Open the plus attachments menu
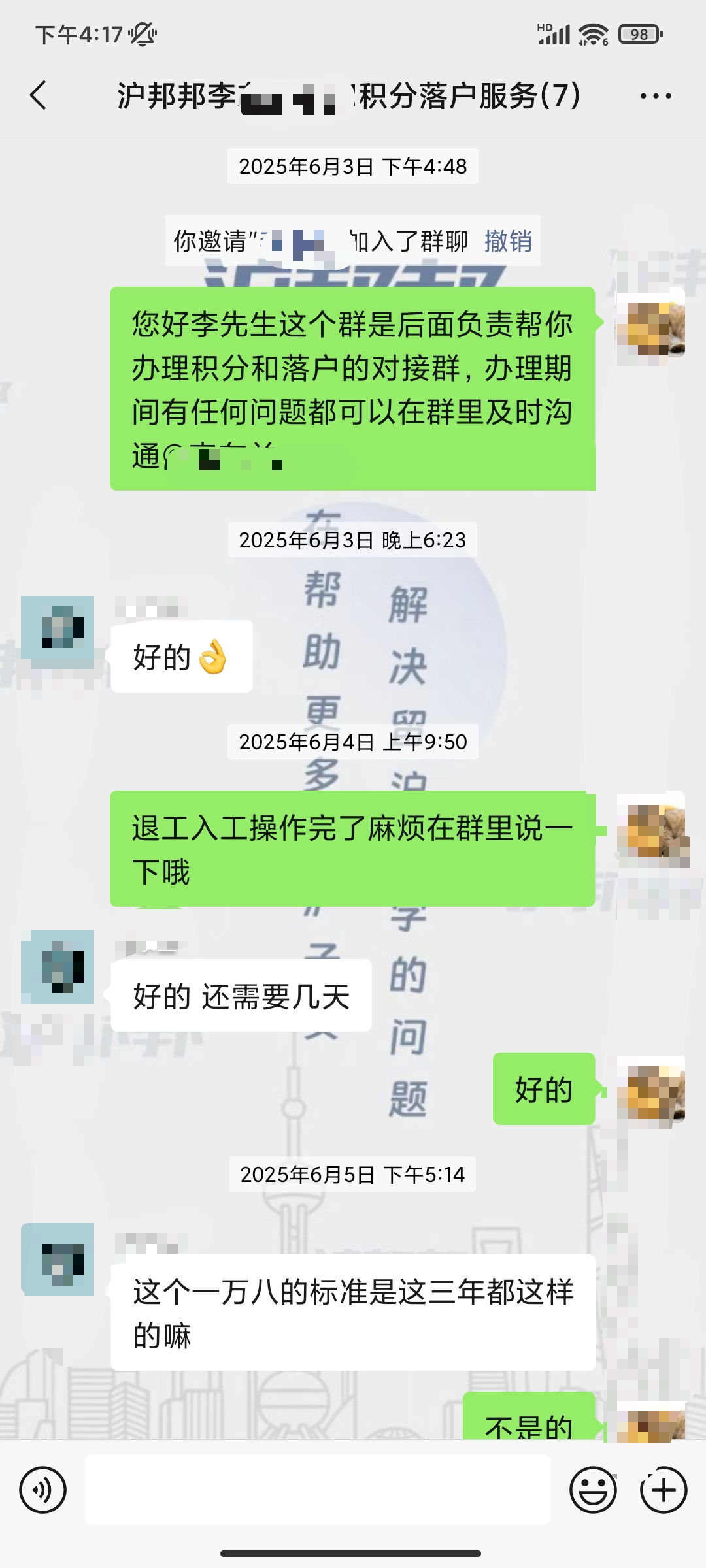 (664, 1490)
